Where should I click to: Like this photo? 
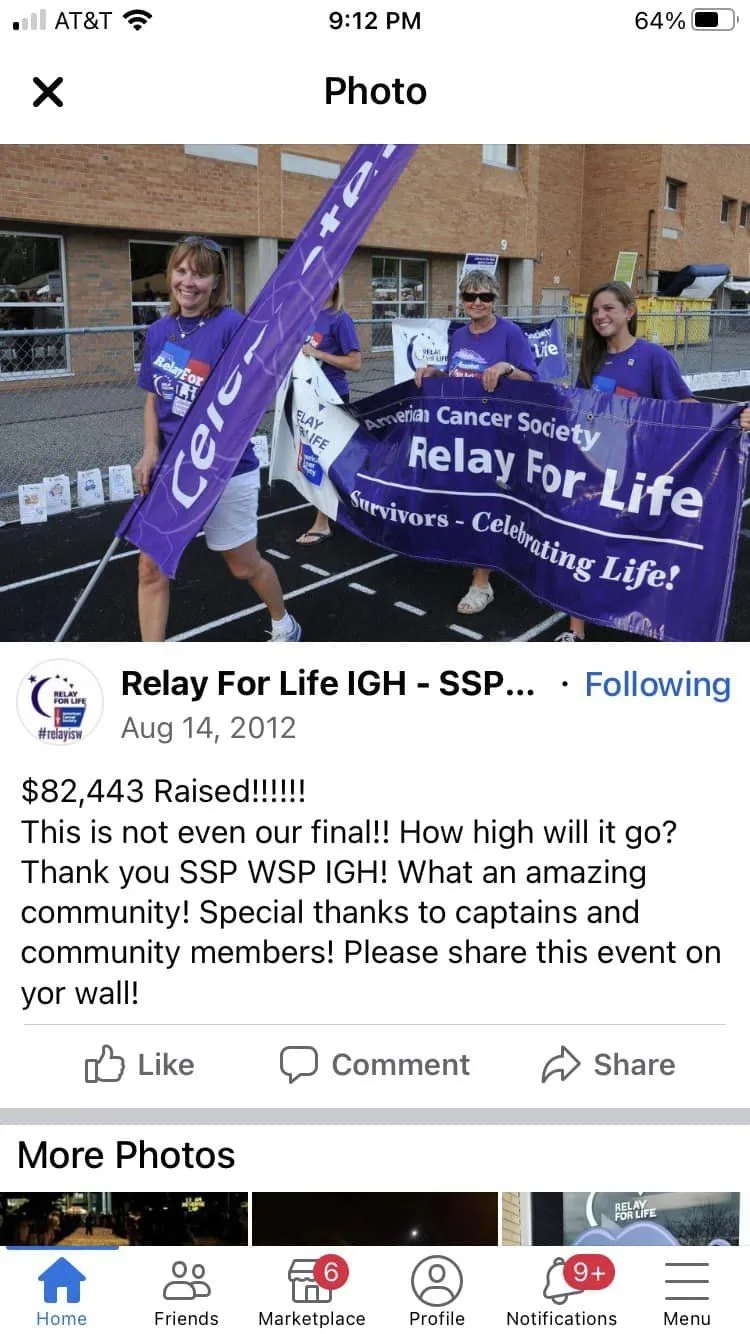(140, 1065)
